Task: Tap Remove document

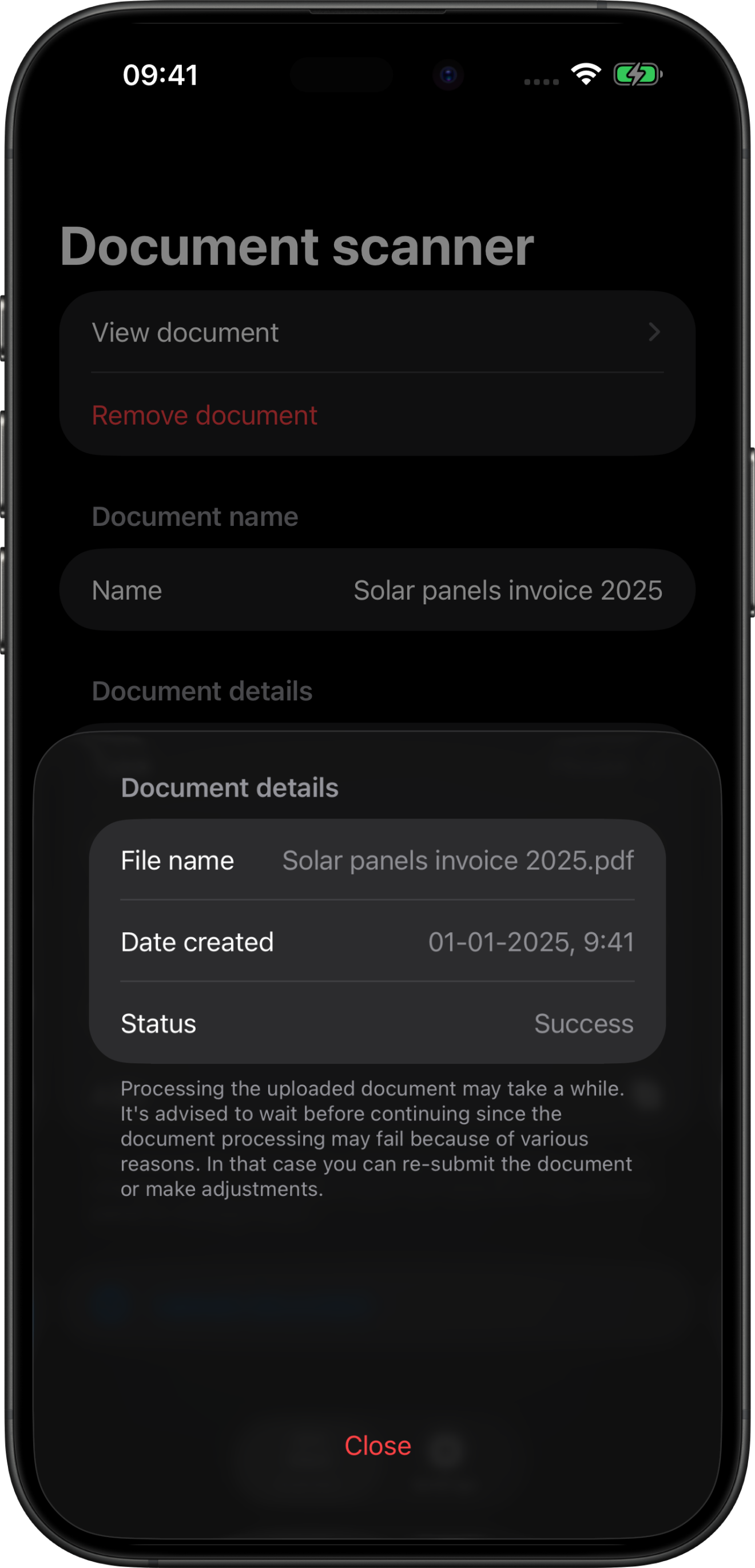Action: click(204, 415)
